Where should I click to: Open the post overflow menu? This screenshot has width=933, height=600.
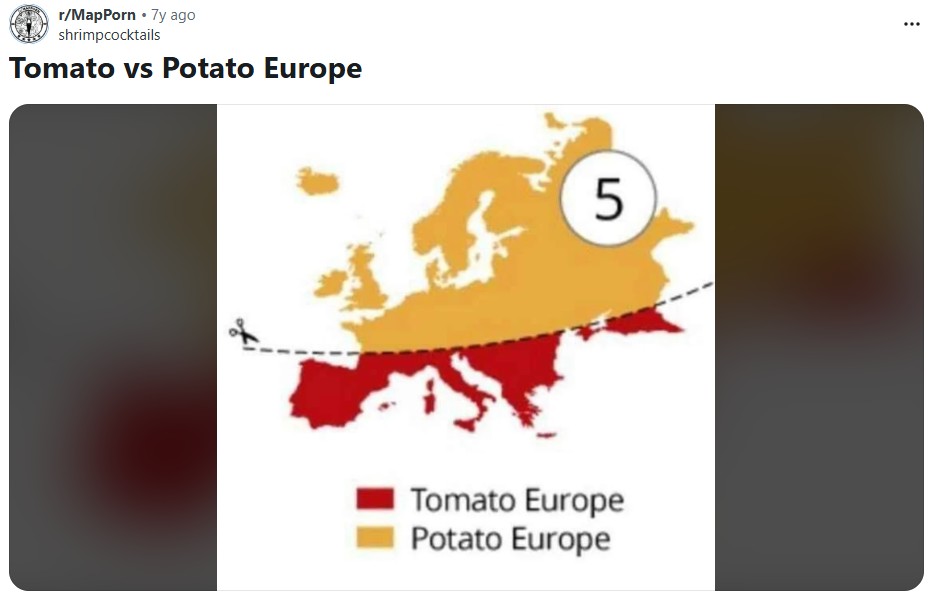pyautogui.click(x=911, y=24)
